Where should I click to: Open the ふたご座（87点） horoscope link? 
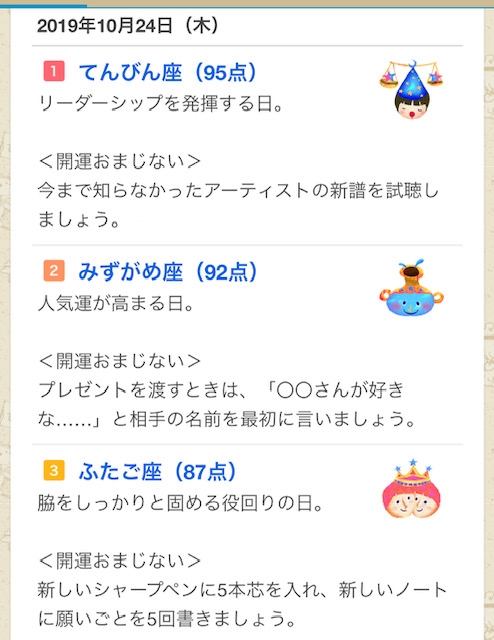157,472
